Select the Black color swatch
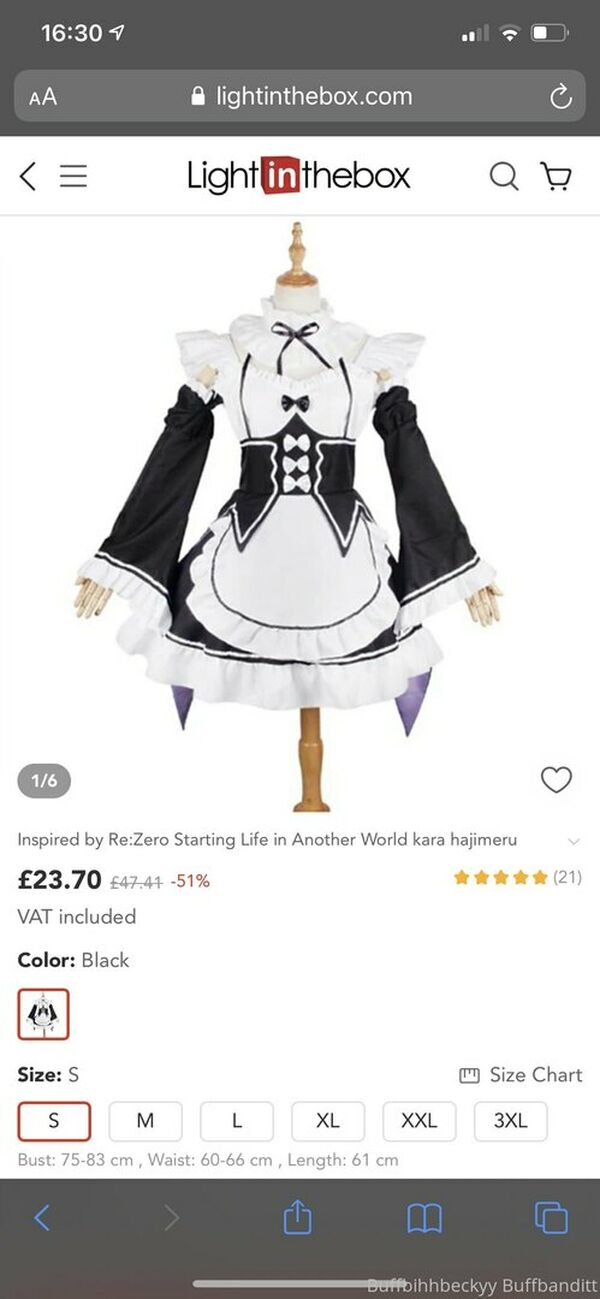This screenshot has width=600, height=1299. click(x=43, y=1014)
